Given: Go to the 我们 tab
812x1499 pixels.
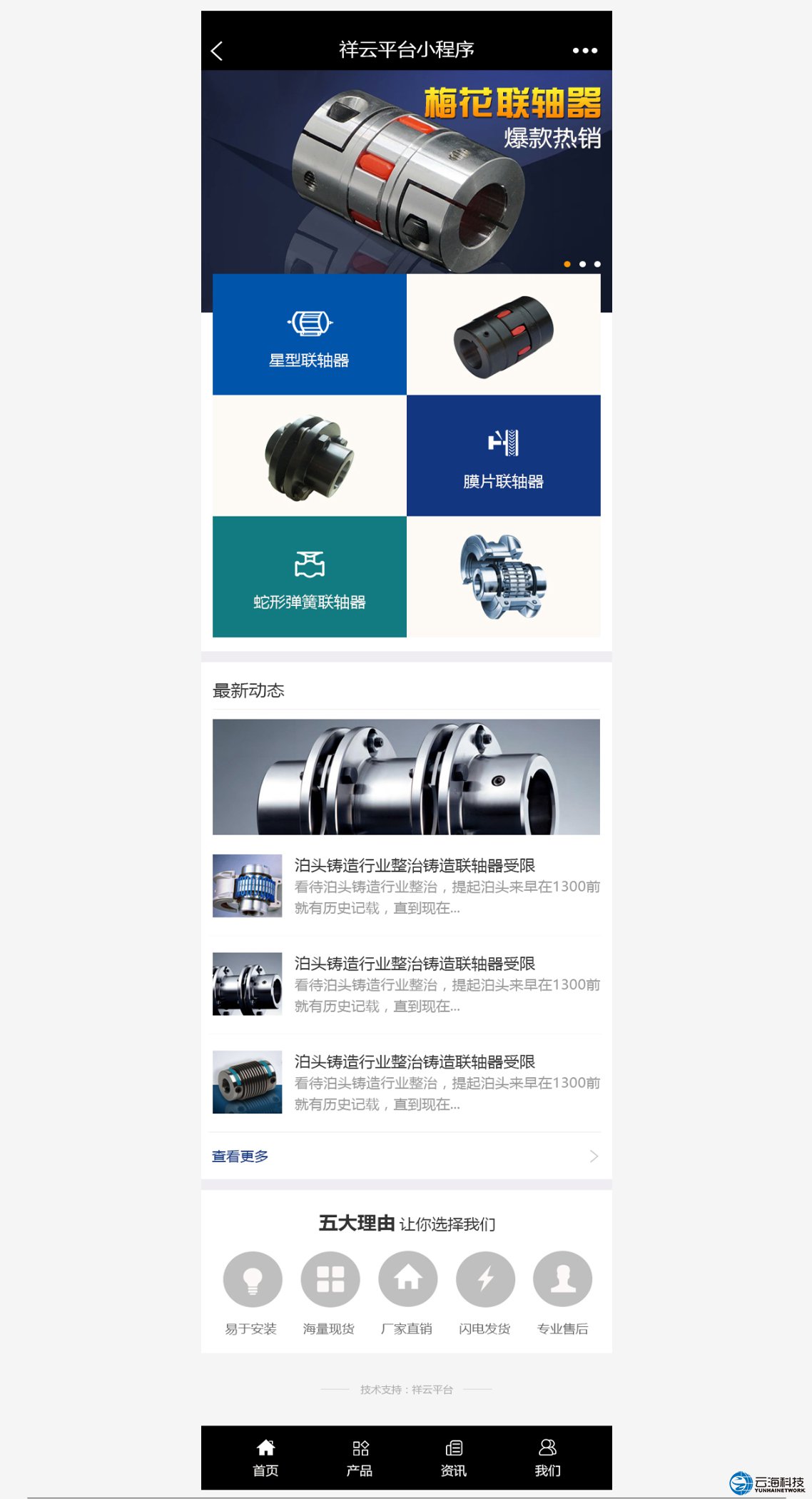Looking at the screenshot, I should click(x=547, y=1457).
